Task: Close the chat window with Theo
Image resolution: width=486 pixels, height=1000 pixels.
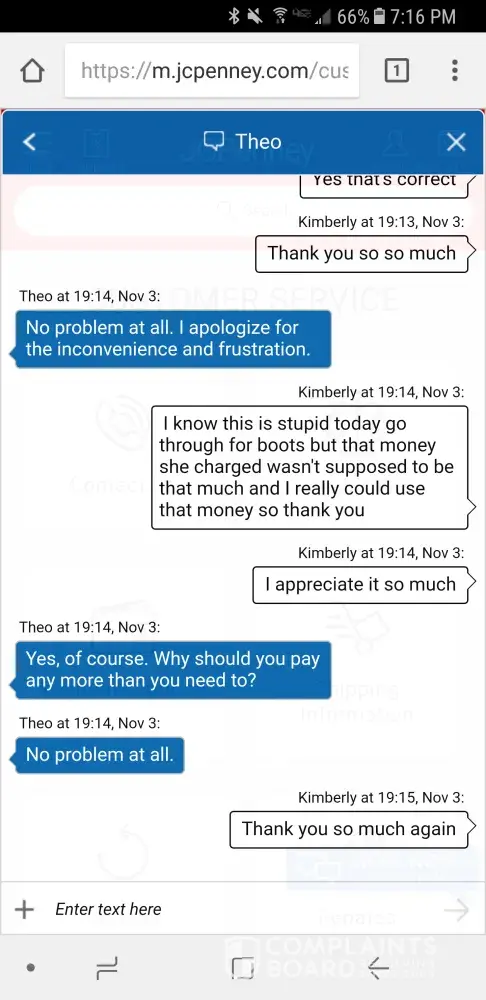Action: pos(456,142)
